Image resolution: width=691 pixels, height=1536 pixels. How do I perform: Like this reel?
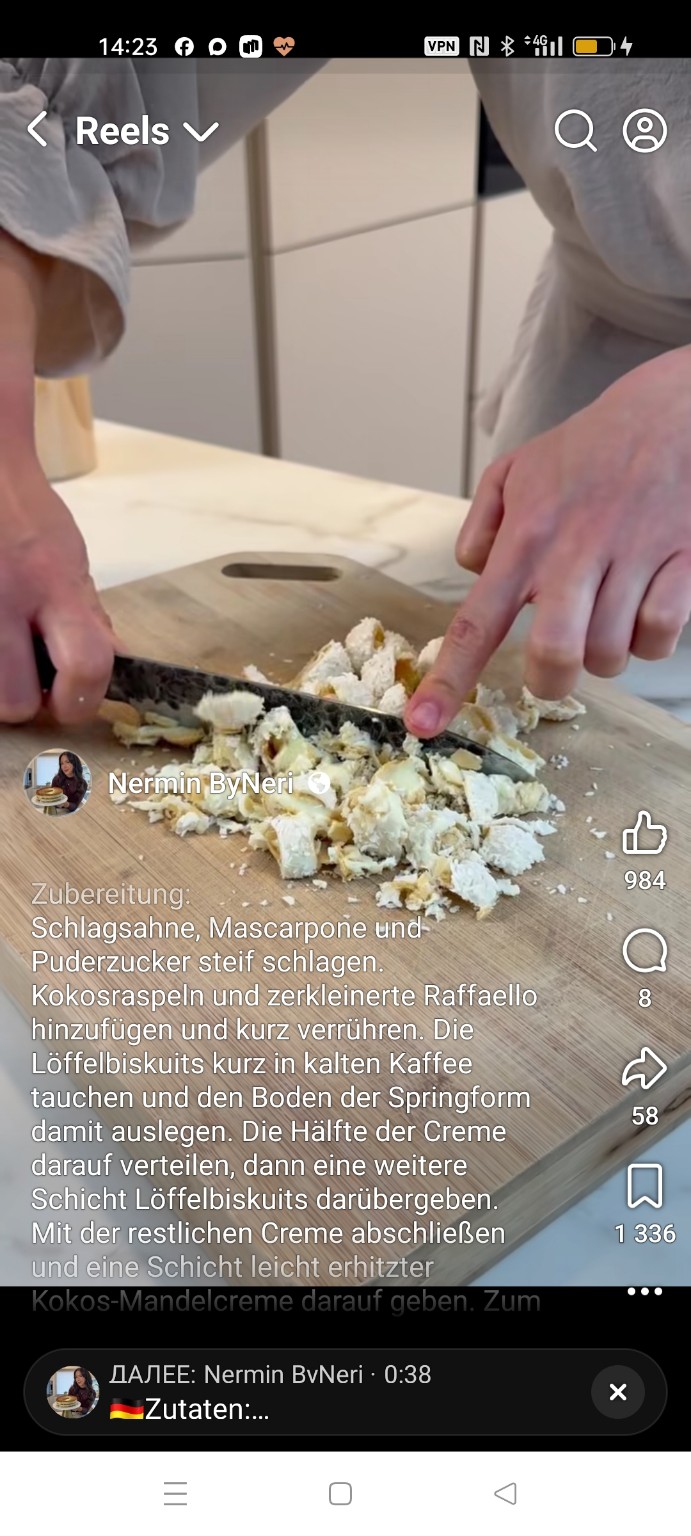pos(644,833)
